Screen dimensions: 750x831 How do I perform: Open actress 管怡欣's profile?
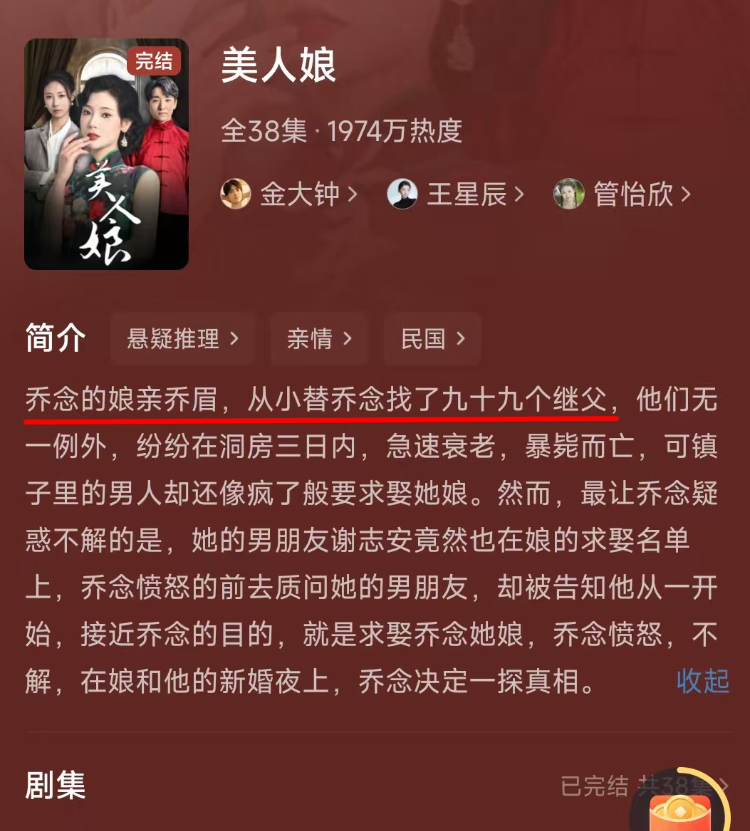point(622,194)
